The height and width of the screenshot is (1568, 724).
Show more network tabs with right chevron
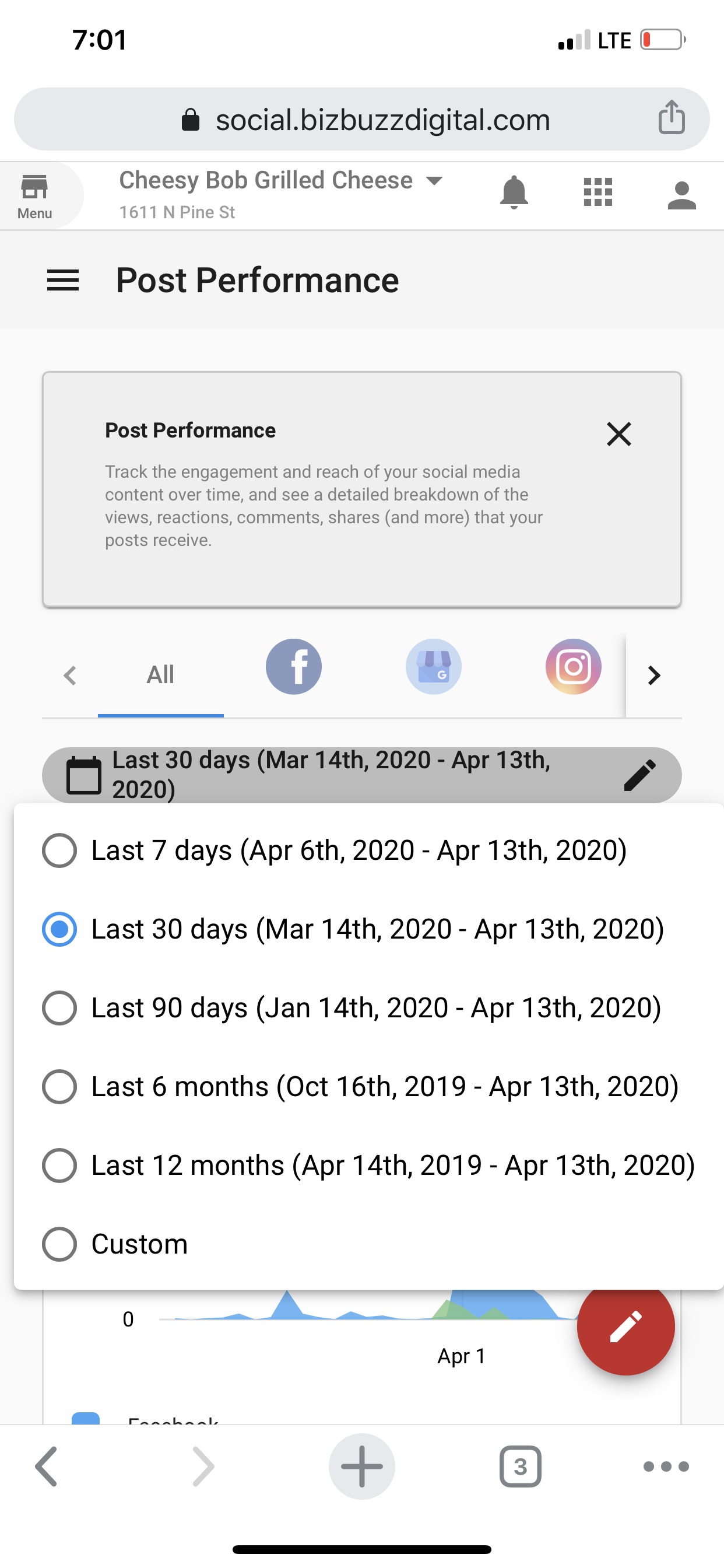(654, 675)
